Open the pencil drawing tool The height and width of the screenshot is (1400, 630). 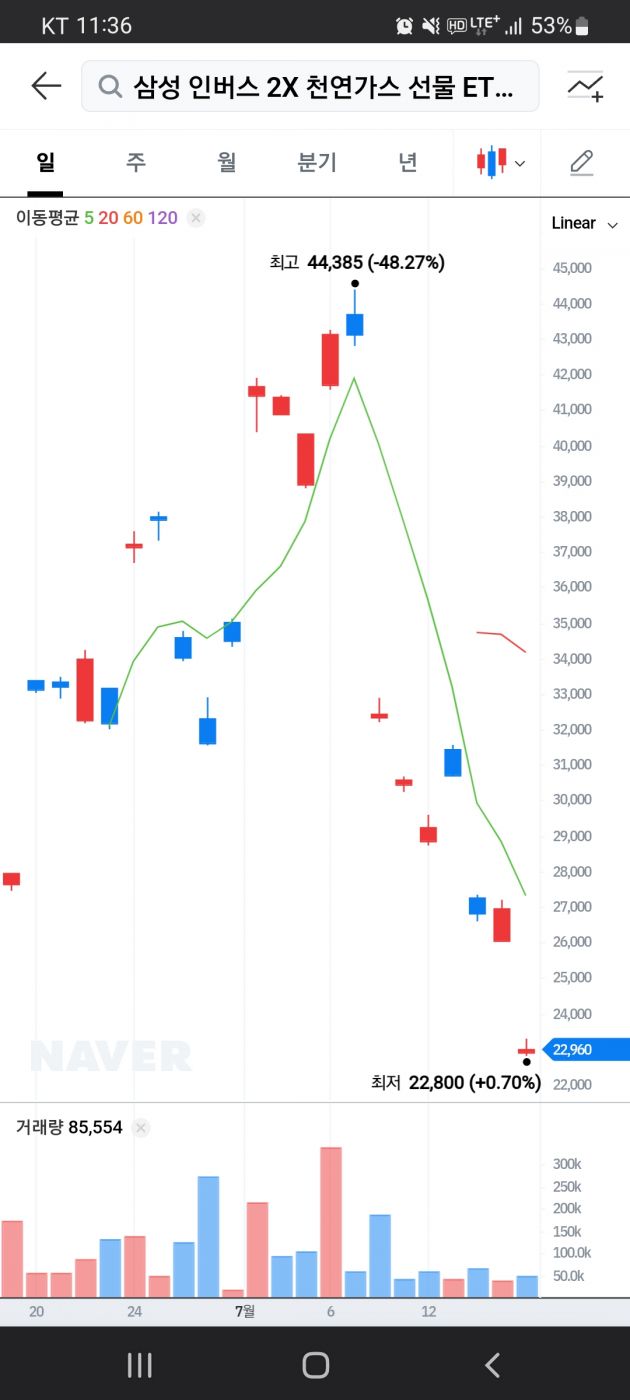point(582,162)
